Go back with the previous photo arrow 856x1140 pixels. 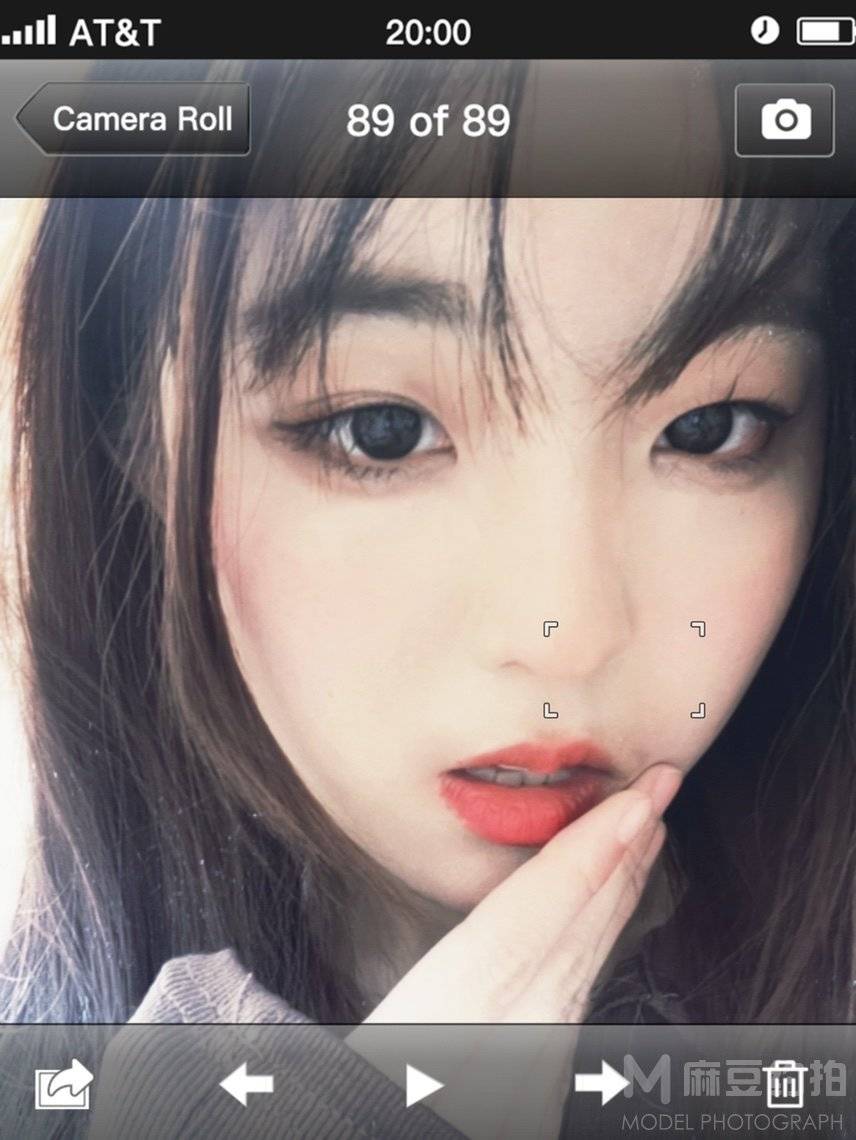point(245,1083)
